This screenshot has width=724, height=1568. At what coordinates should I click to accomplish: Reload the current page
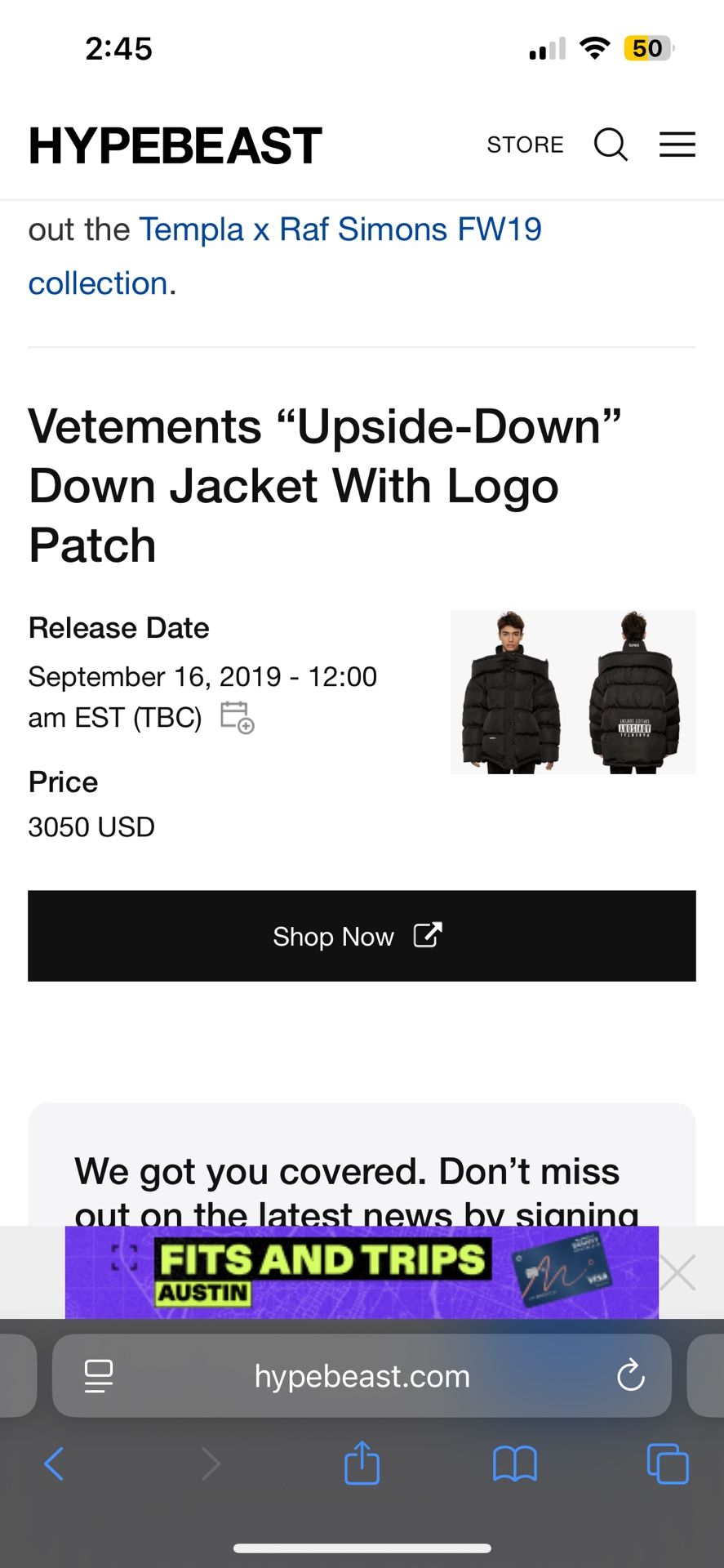(x=631, y=1376)
